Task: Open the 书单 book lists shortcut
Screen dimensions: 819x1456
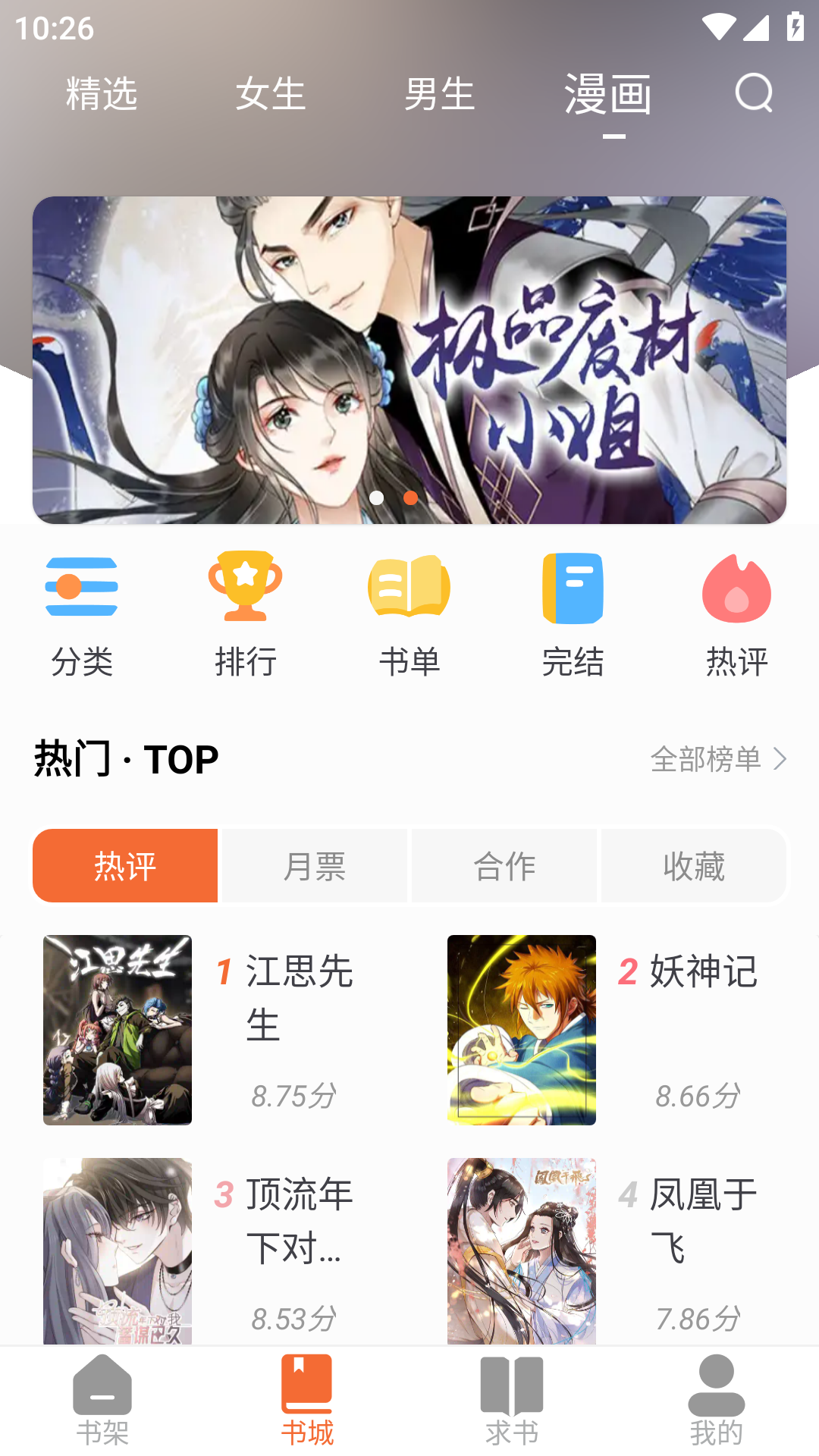Action: [409, 614]
